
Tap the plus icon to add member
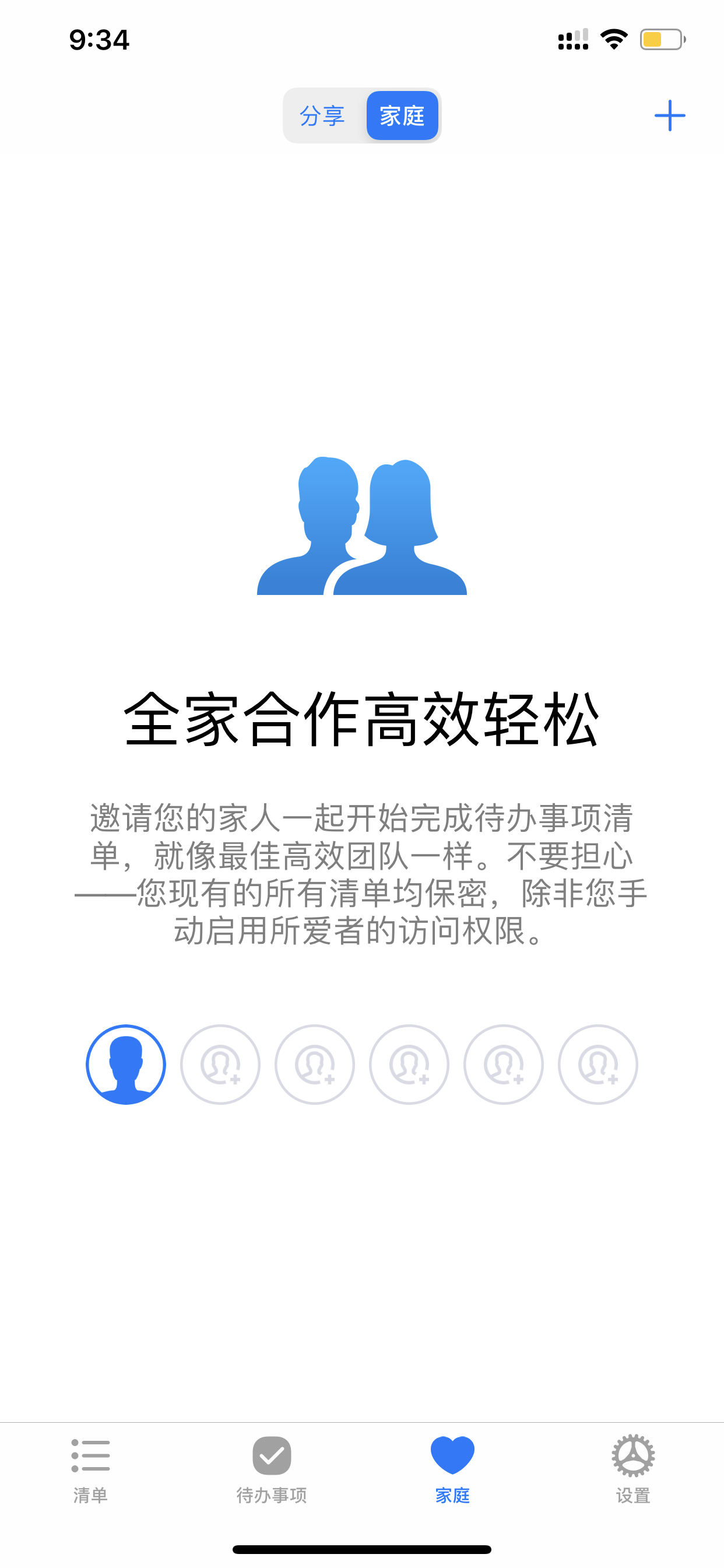669,116
